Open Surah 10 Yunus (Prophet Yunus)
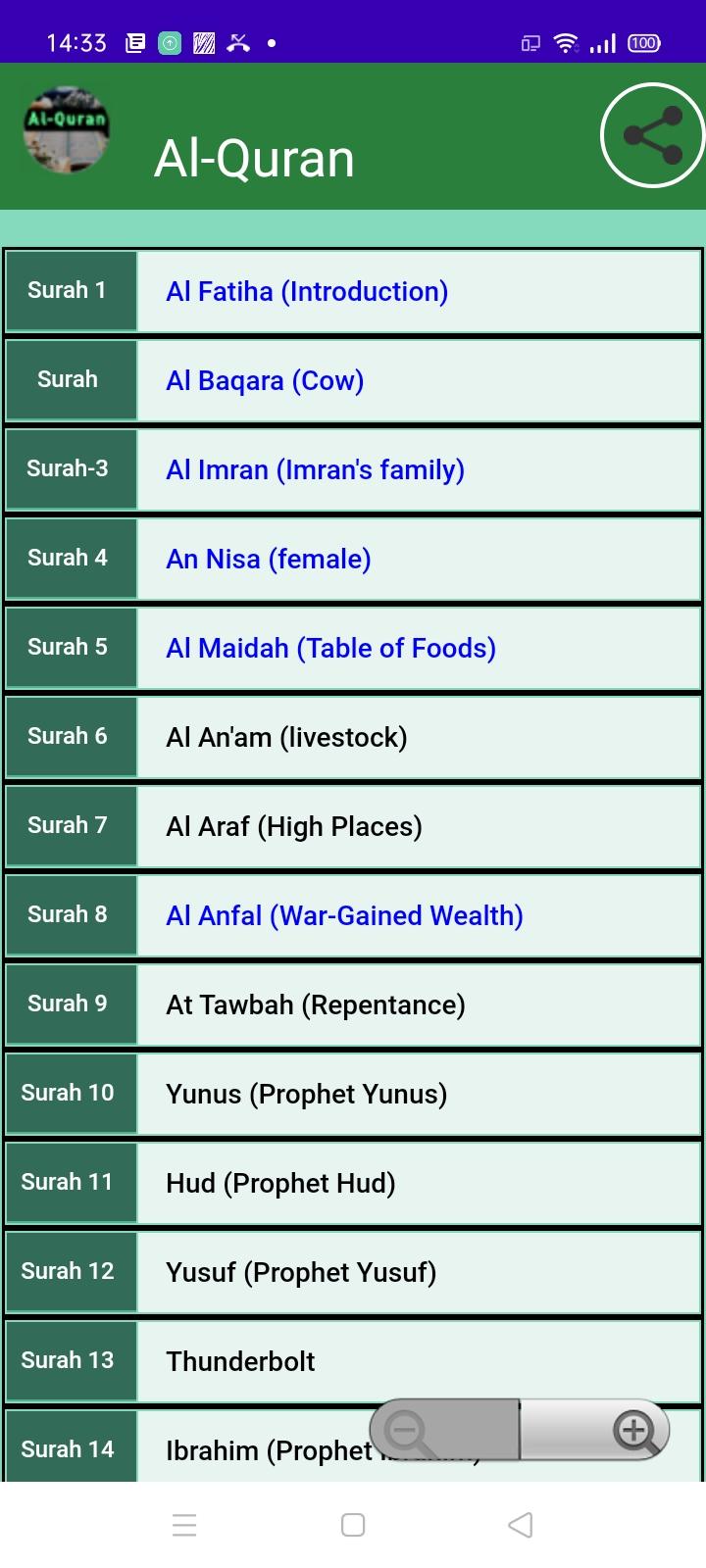The height and width of the screenshot is (1568, 706). coord(353,1094)
